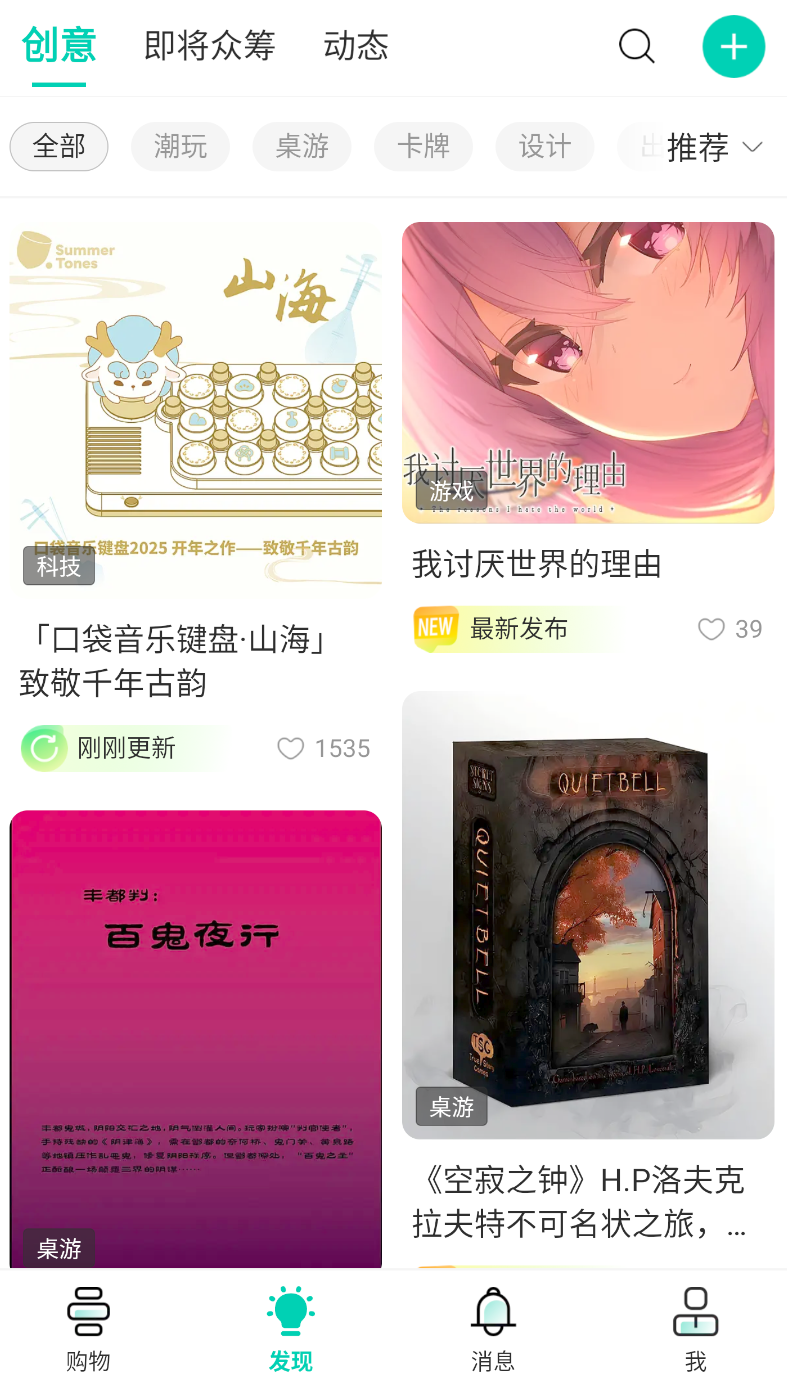Select the 桌游 filter chip
This screenshot has height=1377, width=787.
click(x=301, y=146)
